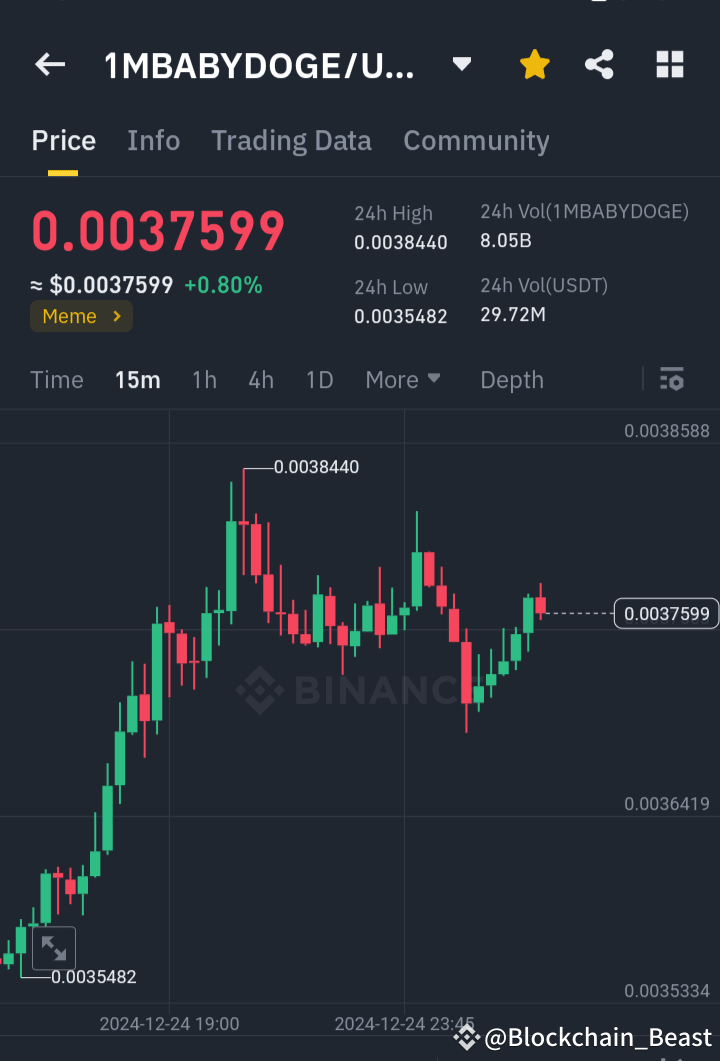Tap the Binance watermark logo
720x1061 pixels.
258,690
